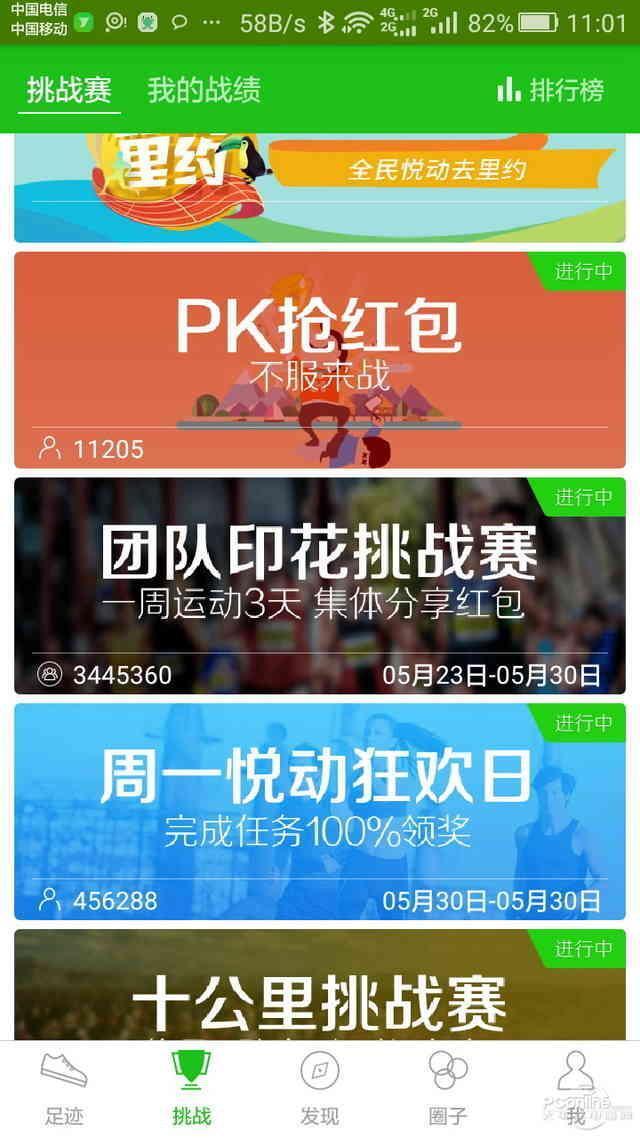Open the 团队印花挑战赛 card
The height and width of the screenshot is (1138, 640).
[x=320, y=585]
